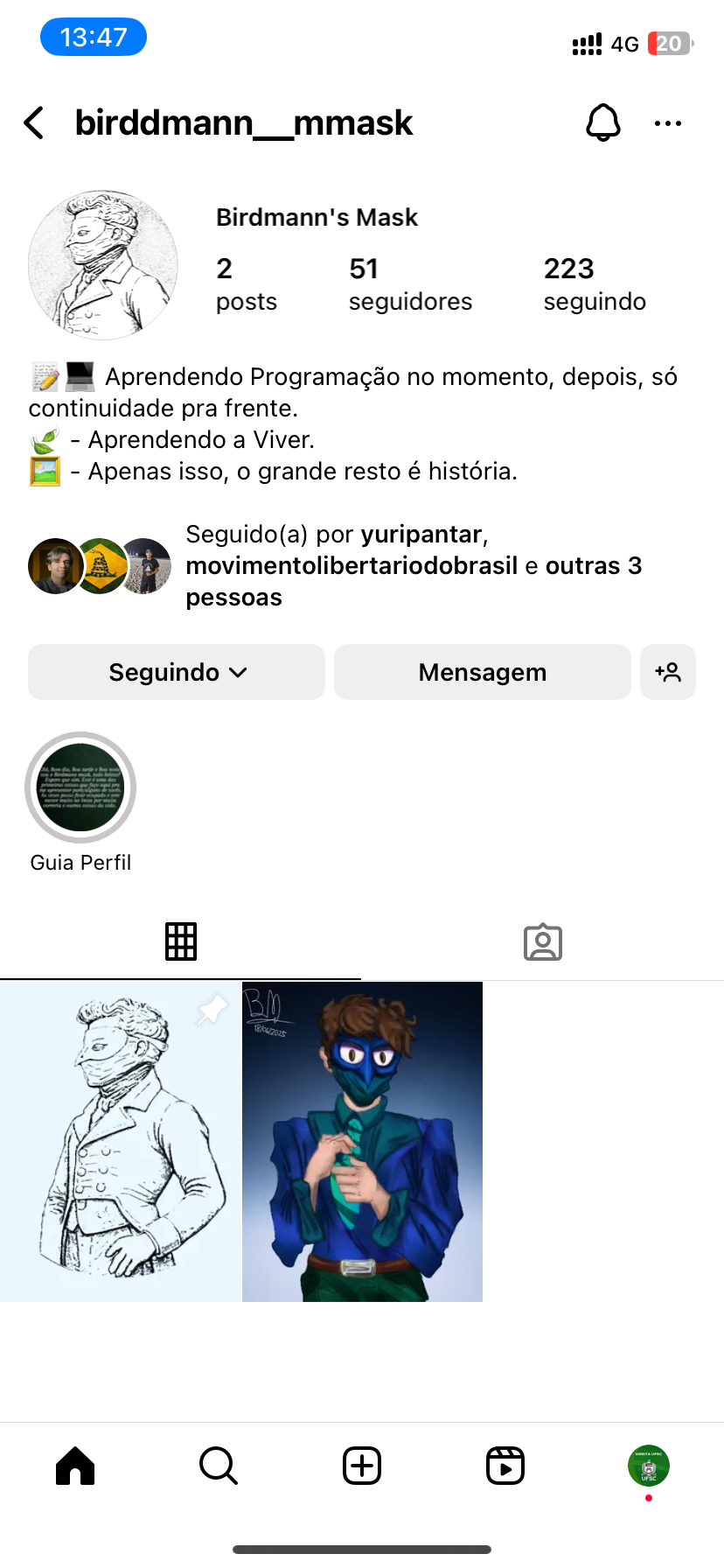Tap the Mensagem button
The image size is (724, 1568).
[x=482, y=672]
